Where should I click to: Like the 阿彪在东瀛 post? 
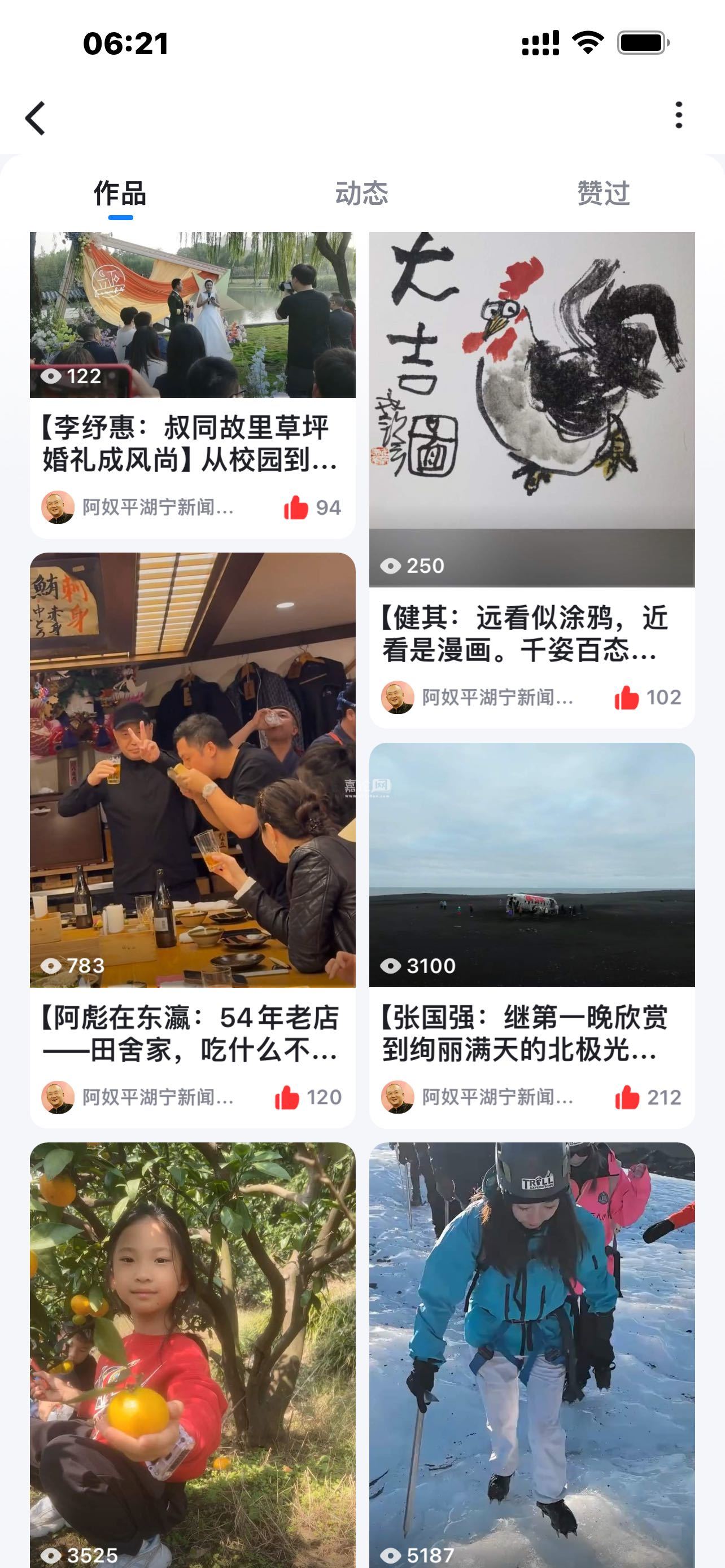tap(287, 1097)
